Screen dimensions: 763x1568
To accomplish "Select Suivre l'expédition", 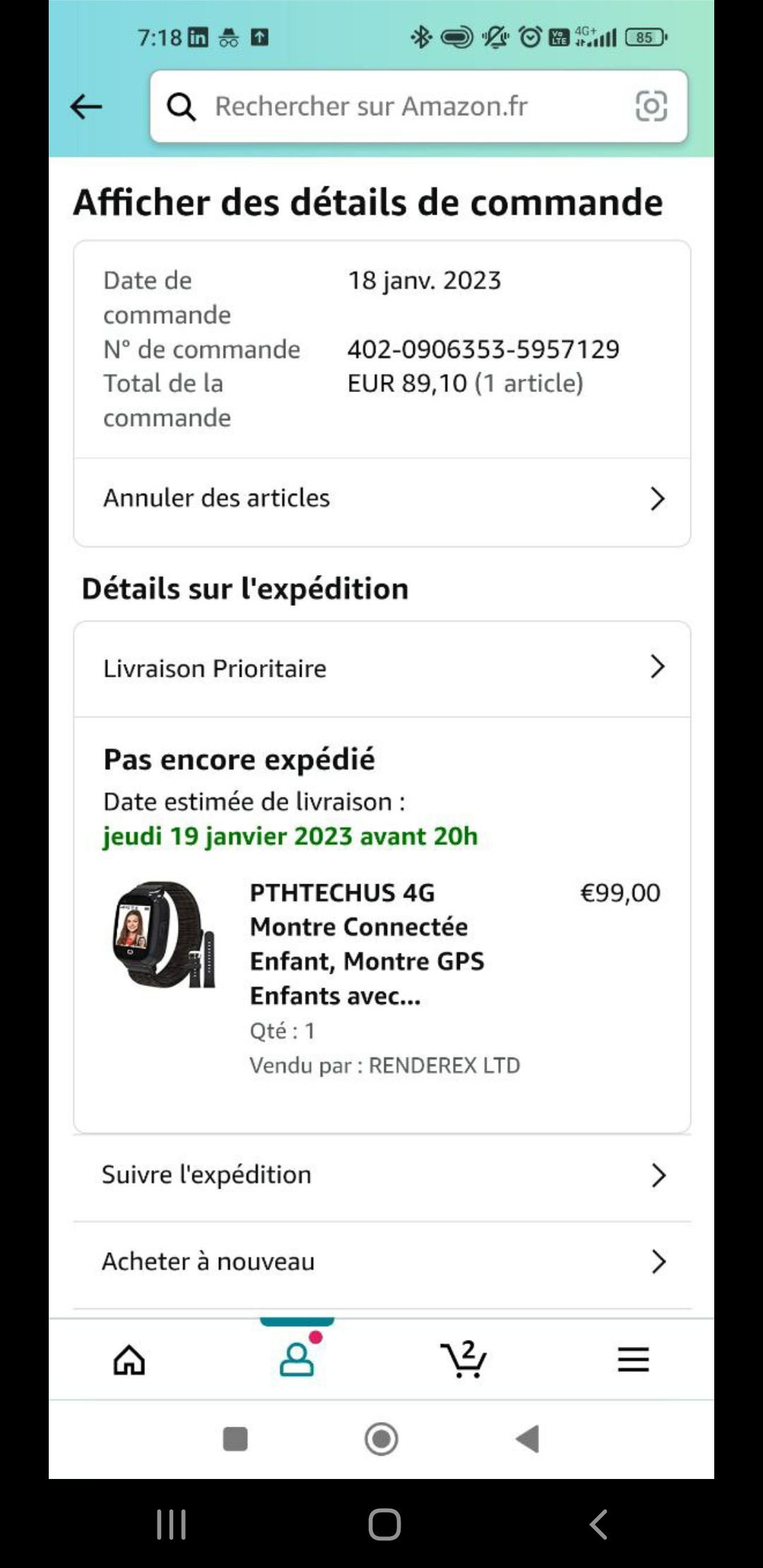I will tap(381, 1175).
